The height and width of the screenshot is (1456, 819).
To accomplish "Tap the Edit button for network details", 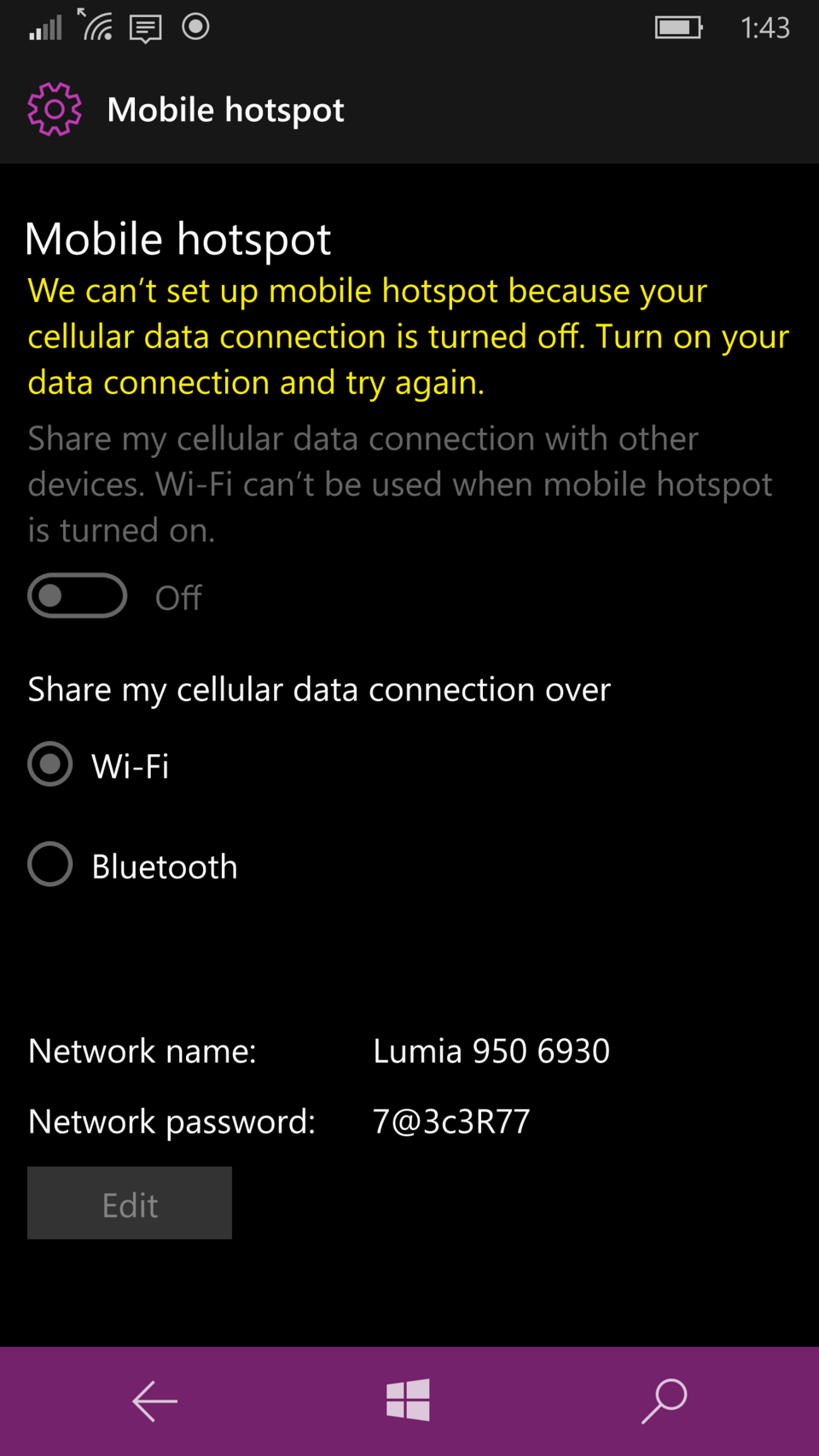I will (x=130, y=1204).
